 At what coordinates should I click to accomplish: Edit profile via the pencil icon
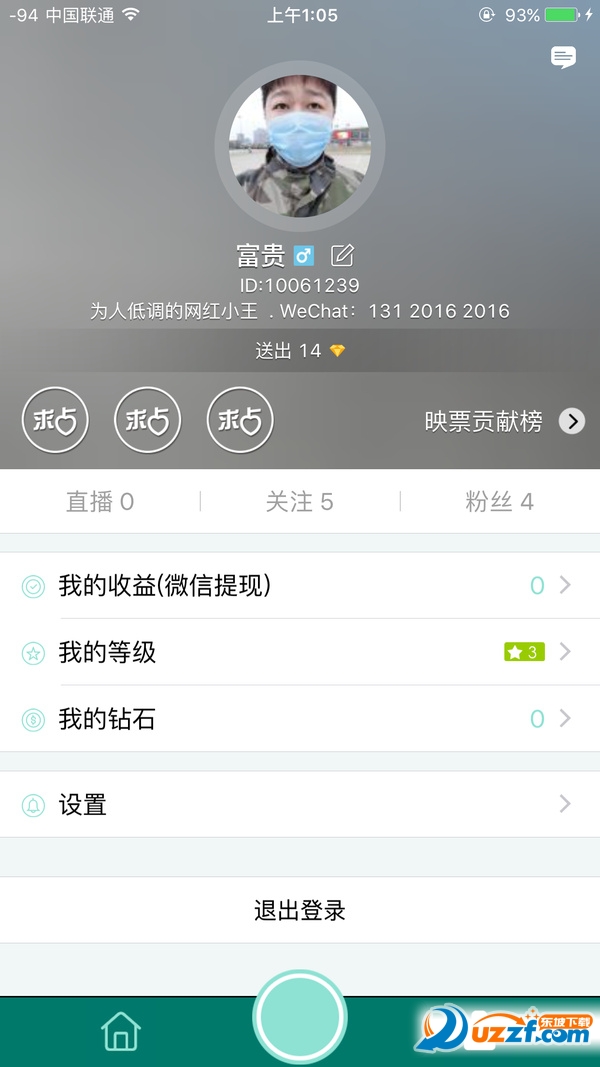(x=342, y=255)
